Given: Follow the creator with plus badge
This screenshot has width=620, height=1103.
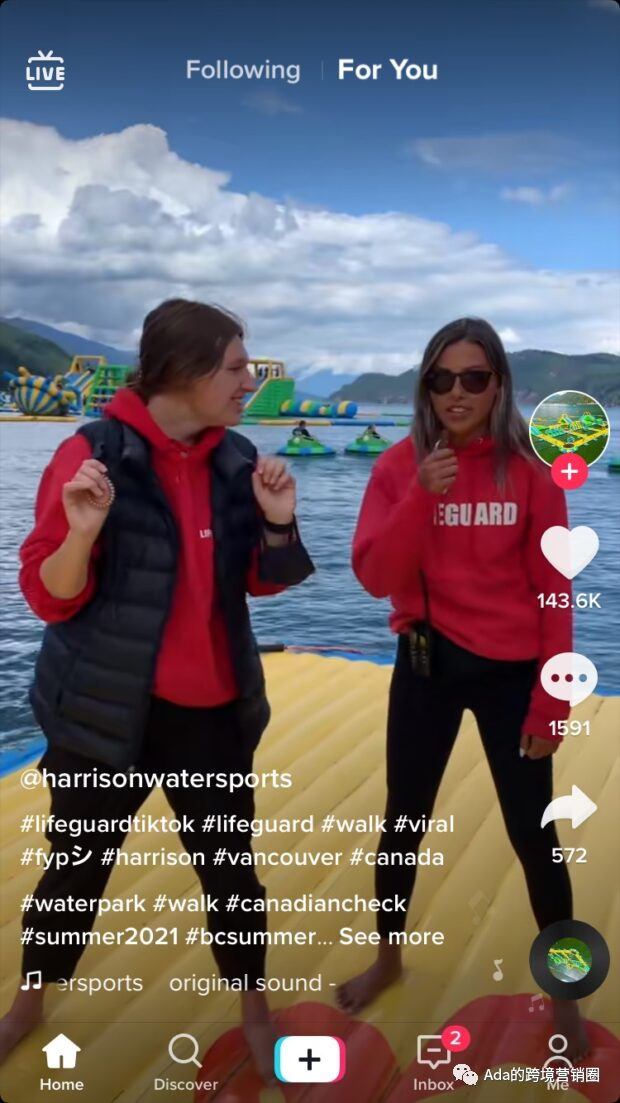Looking at the screenshot, I should point(569,471).
